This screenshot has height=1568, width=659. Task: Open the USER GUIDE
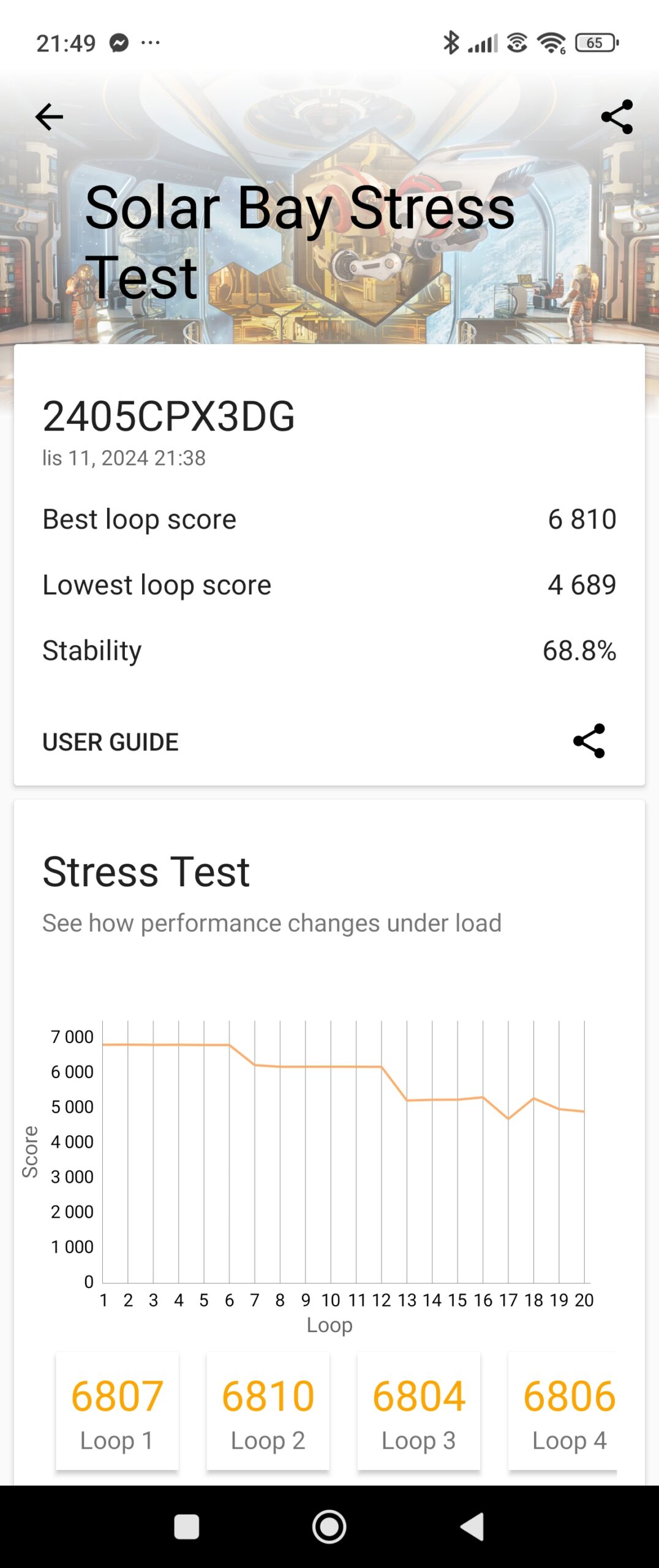tap(110, 742)
